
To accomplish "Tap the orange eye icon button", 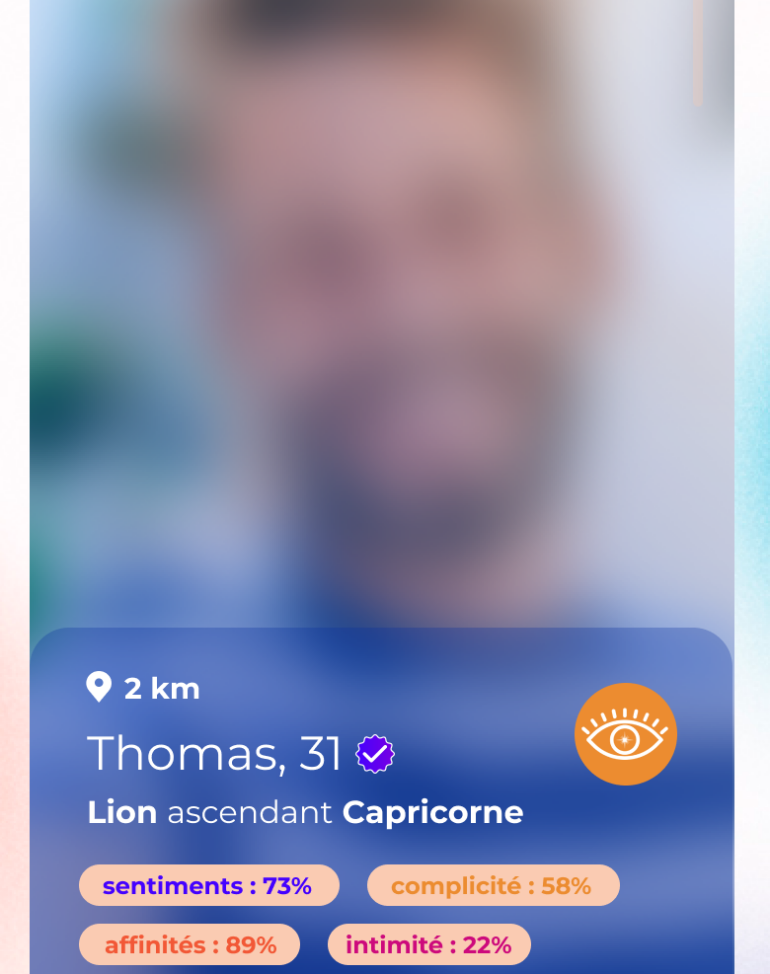I will [625, 734].
